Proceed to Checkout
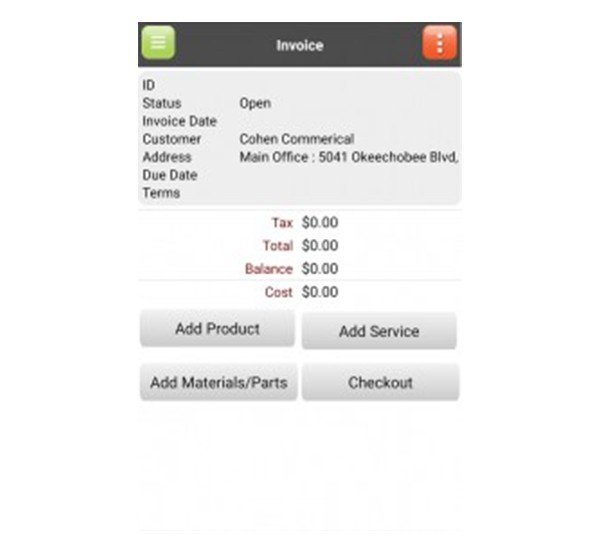 [380, 382]
